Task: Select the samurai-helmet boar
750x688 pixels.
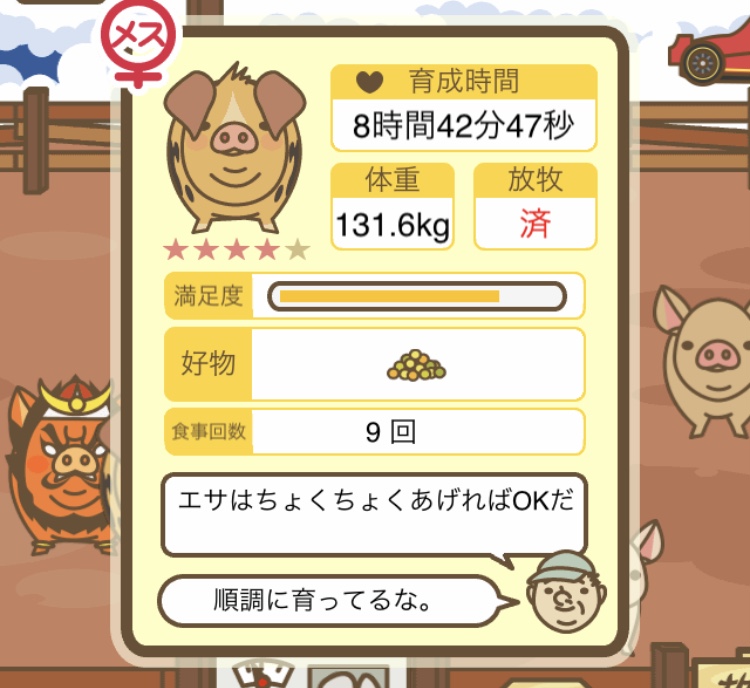Action: click(60, 465)
